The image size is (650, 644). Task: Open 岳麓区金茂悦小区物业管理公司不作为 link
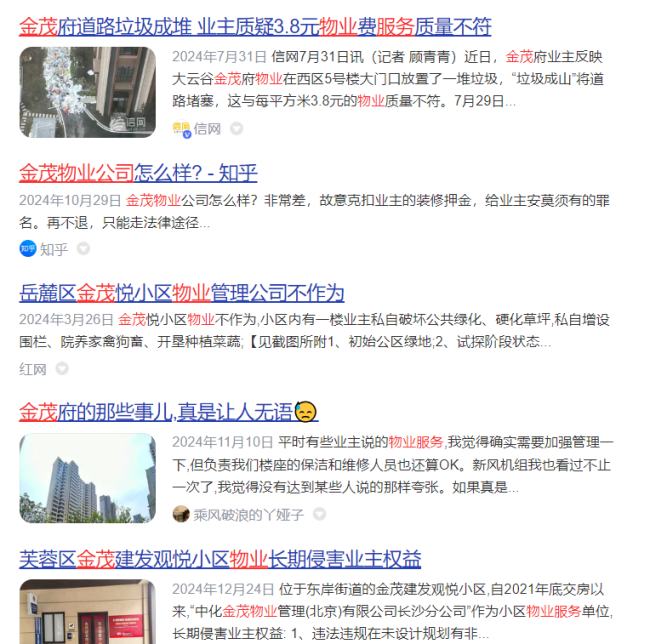[182, 293]
